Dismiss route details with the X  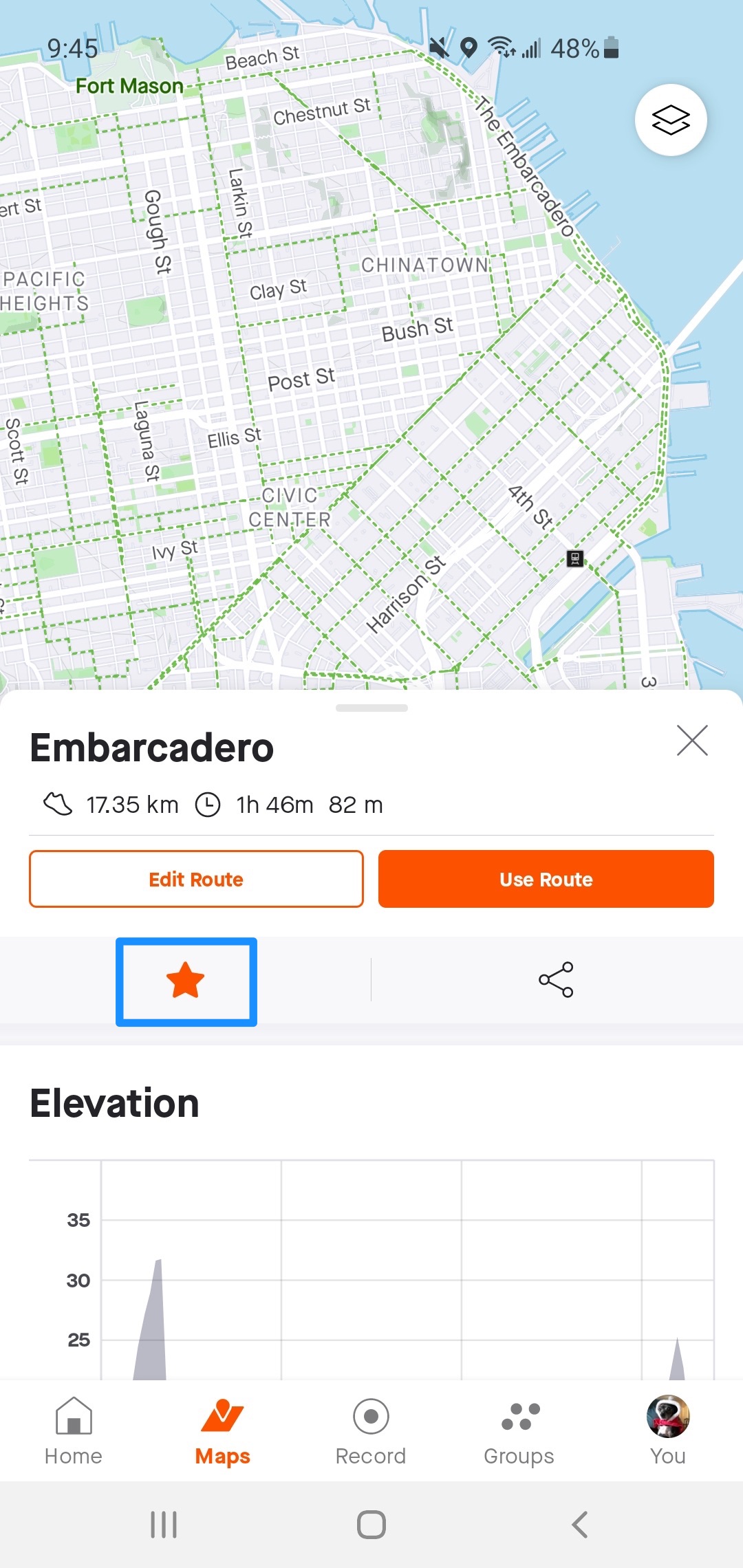click(x=693, y=741)
